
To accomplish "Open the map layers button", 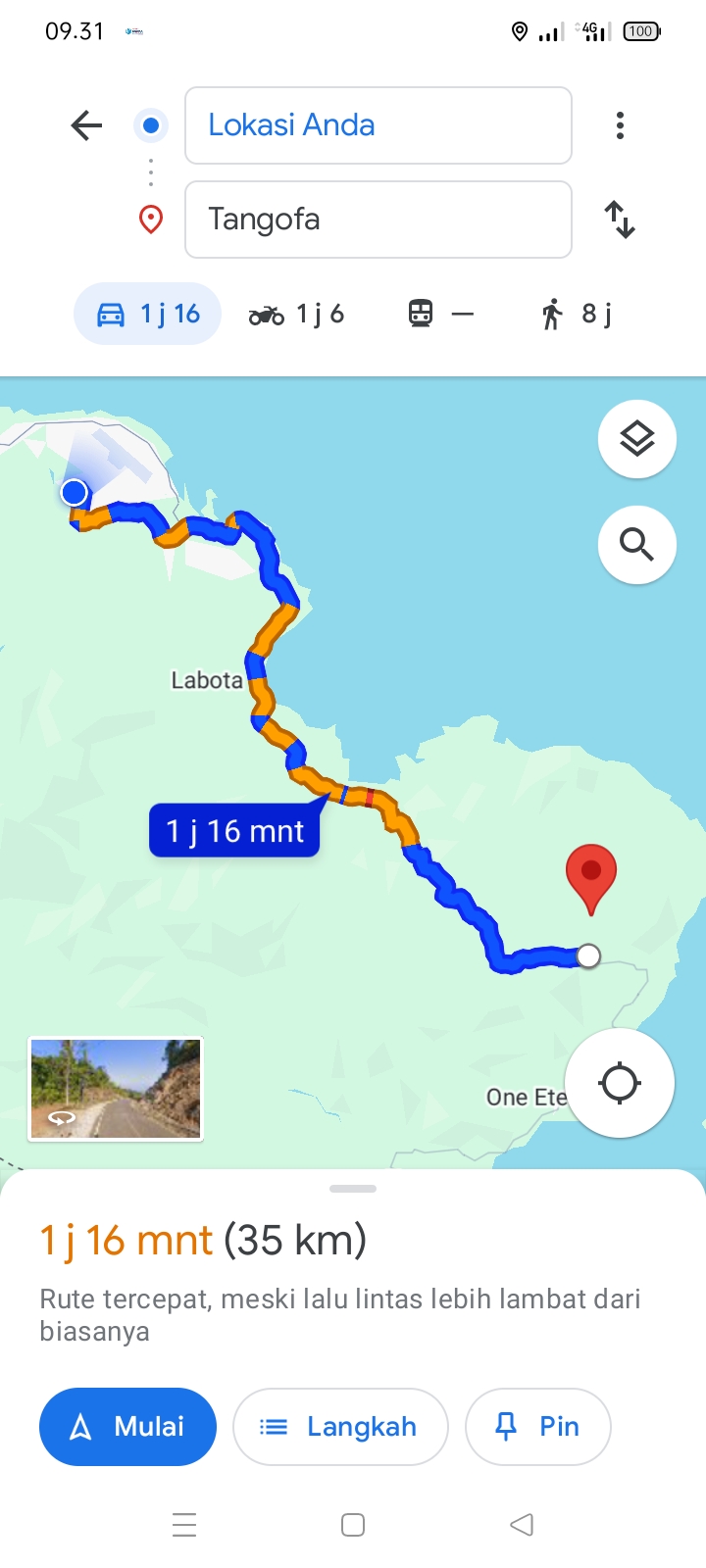I will (637, 439).
